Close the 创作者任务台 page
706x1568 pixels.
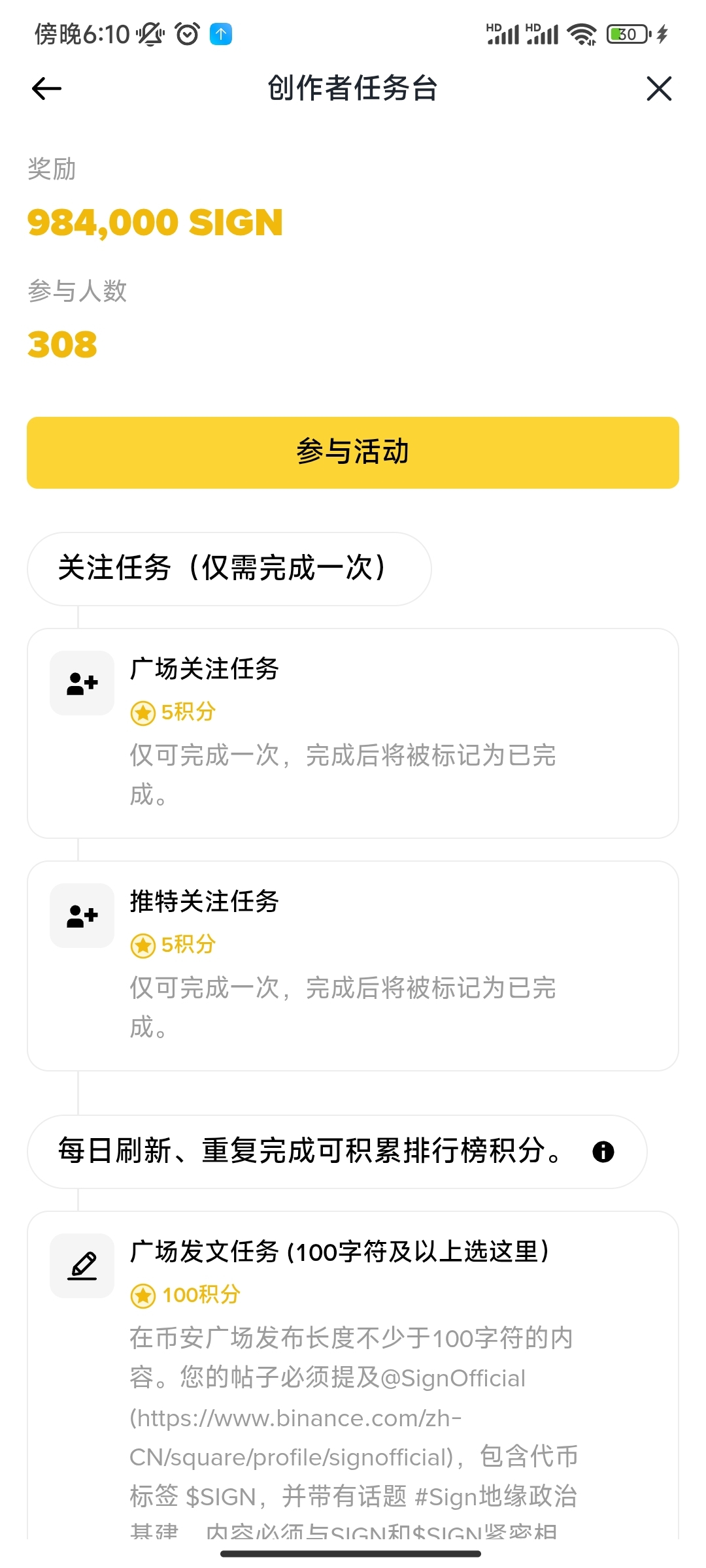tap(659, 89)
